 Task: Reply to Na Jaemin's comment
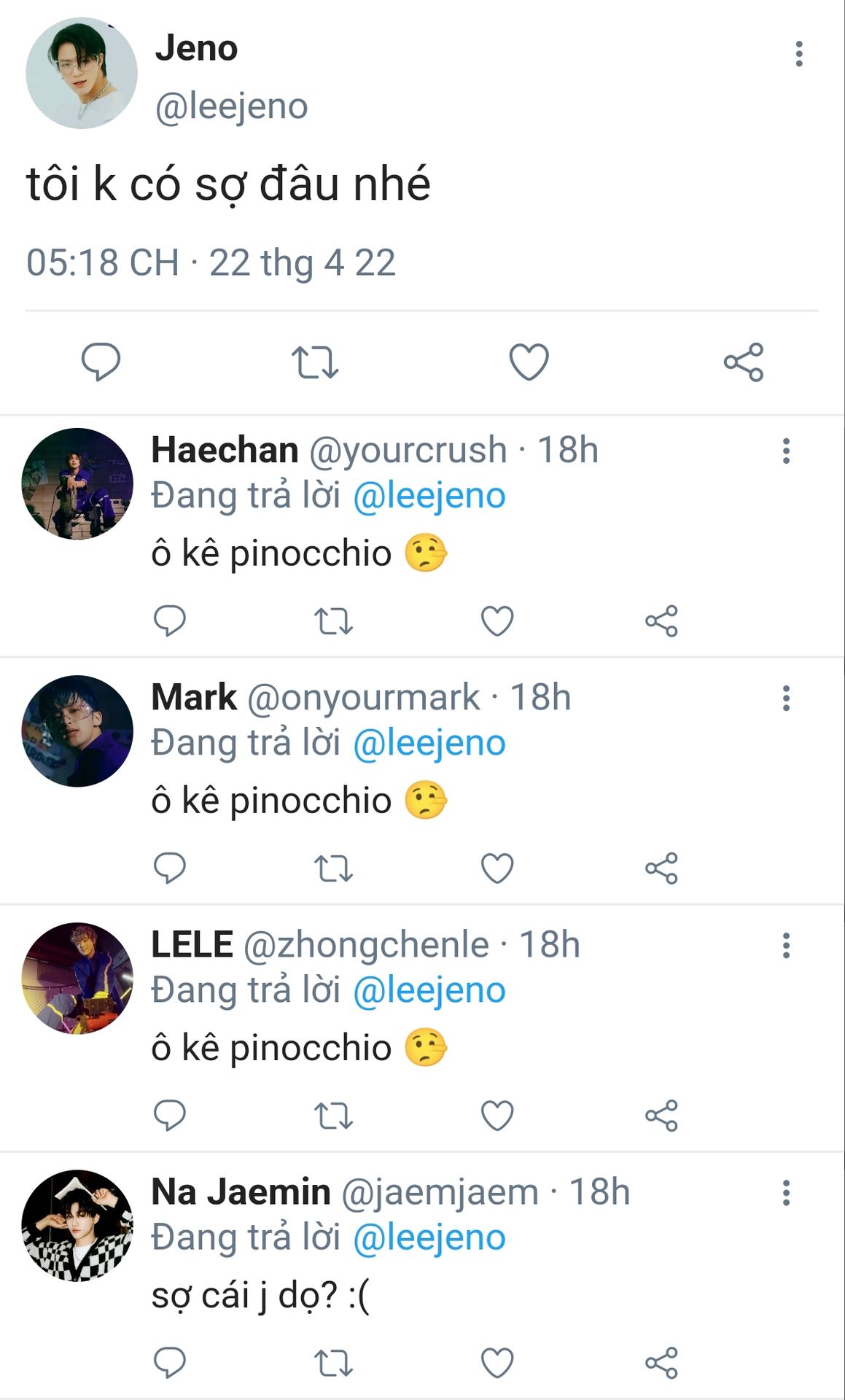tap(170, 1363)
